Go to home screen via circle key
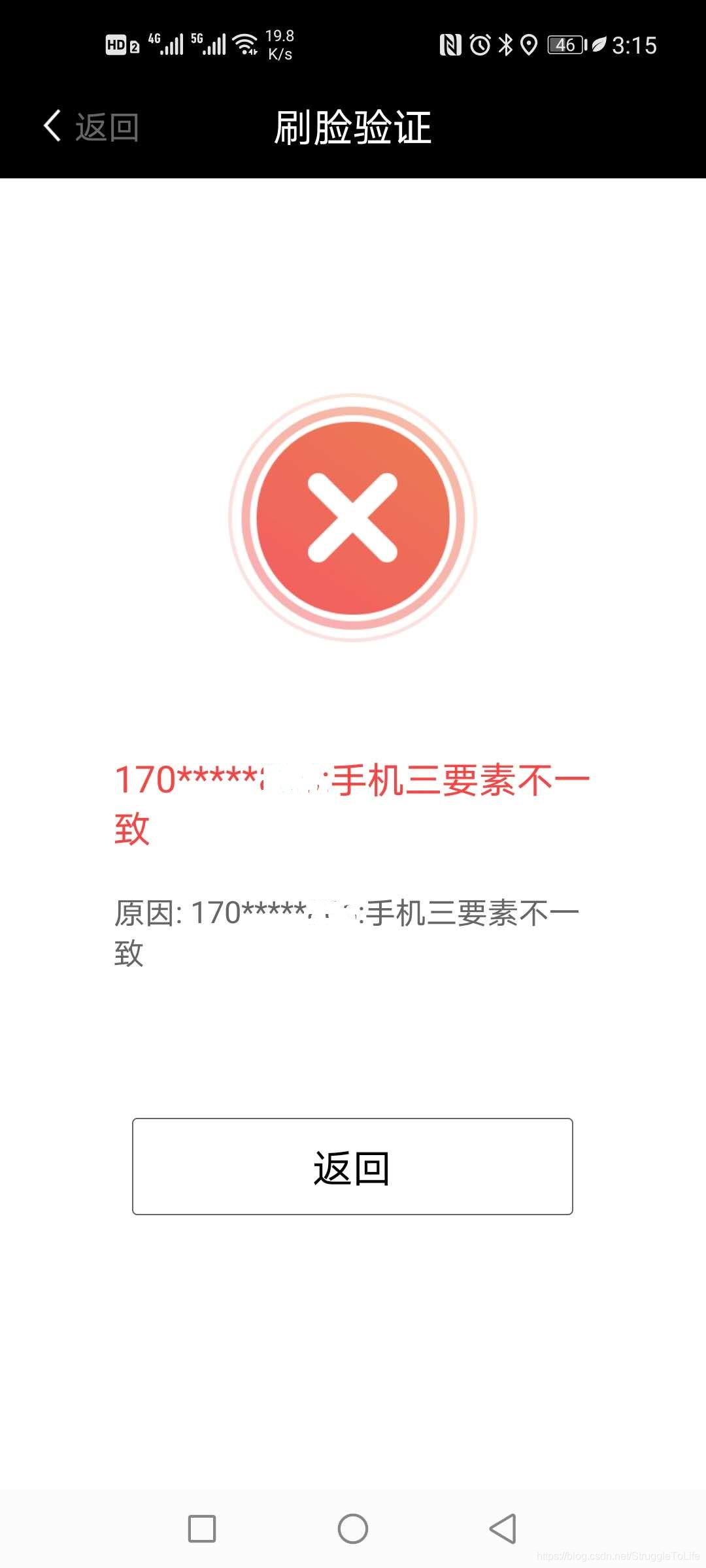Viewport: 706px width, 1568px height. 353,1529
